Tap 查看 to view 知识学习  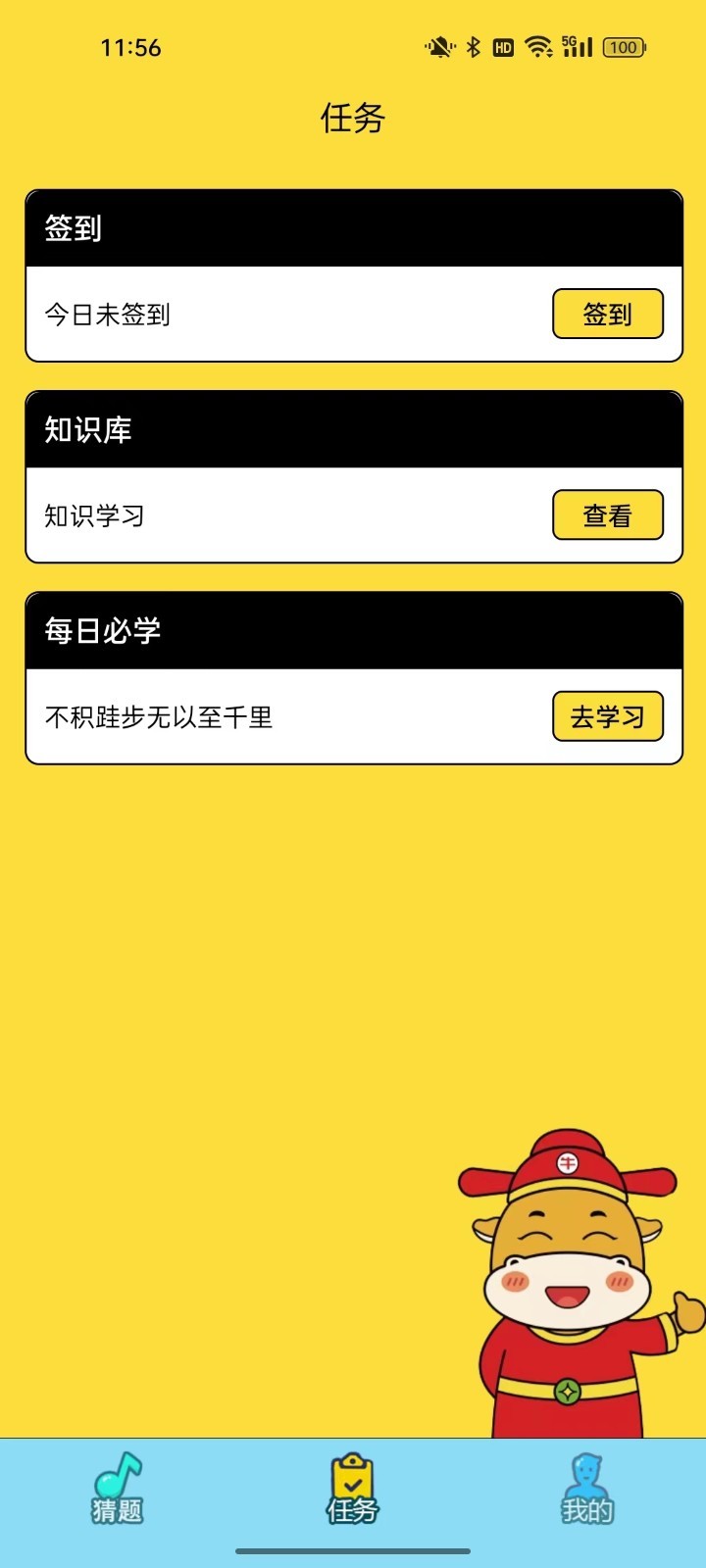point(608,515)
